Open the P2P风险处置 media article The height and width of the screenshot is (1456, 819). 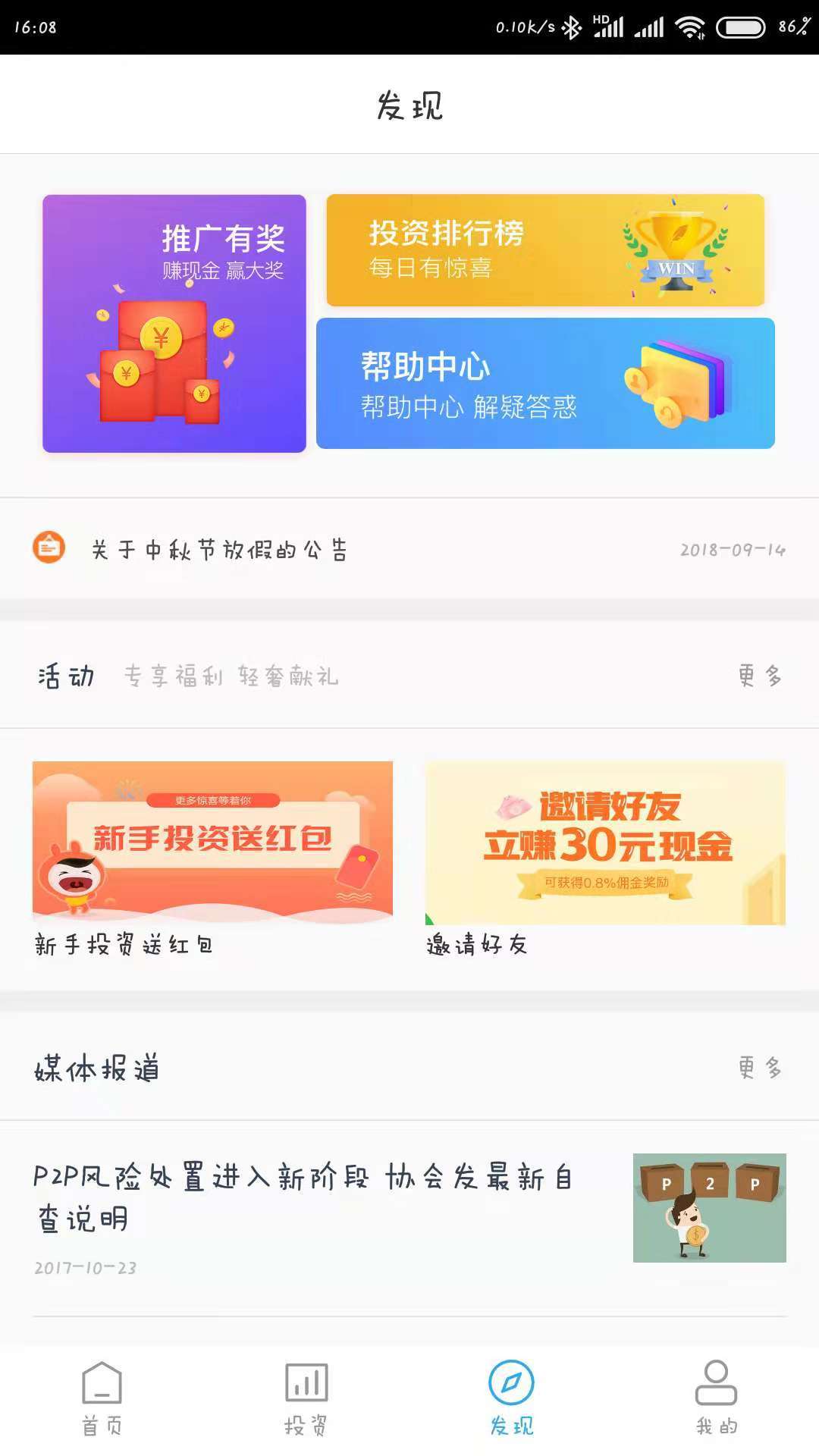303,1198
